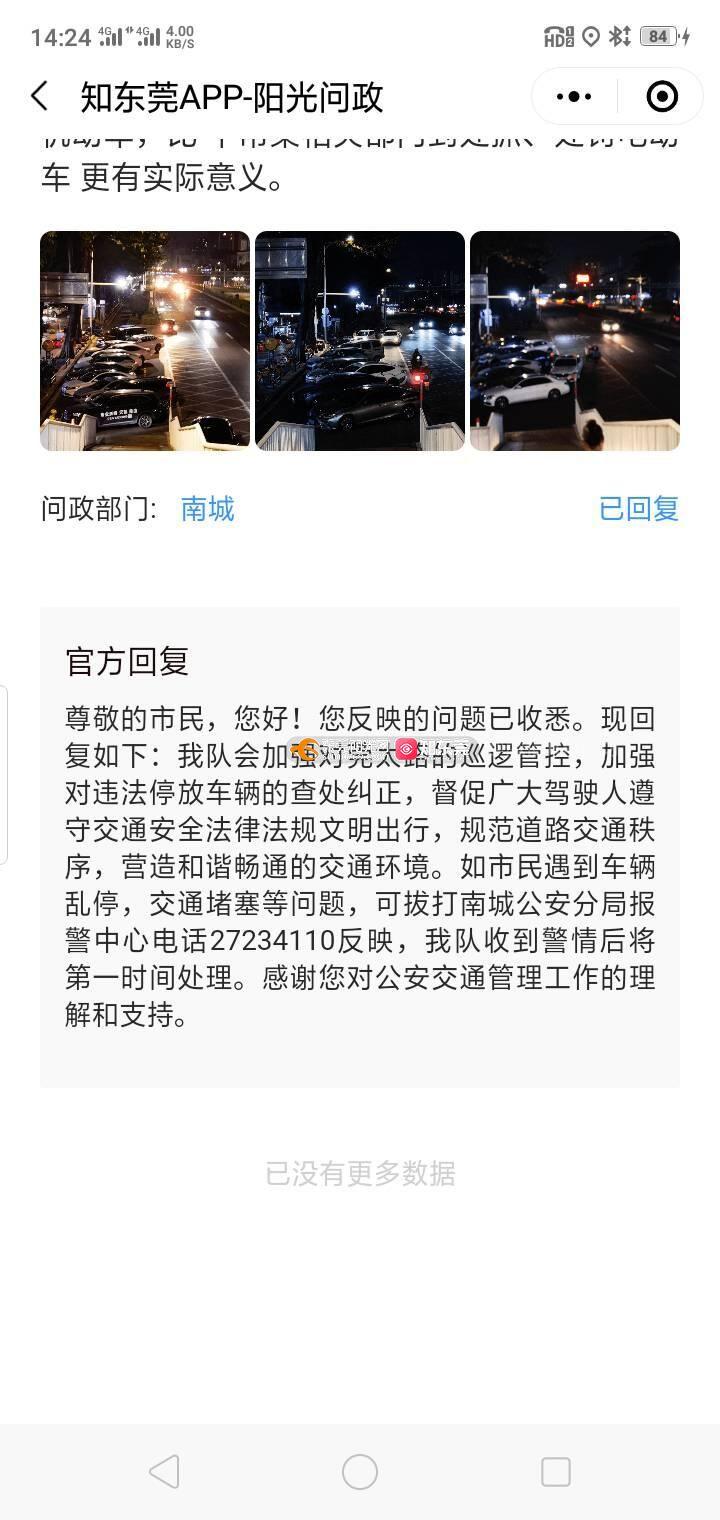This screenshot has height=1520, width=720.
Task: Close the mini program with the circle button
Action: 662,97
